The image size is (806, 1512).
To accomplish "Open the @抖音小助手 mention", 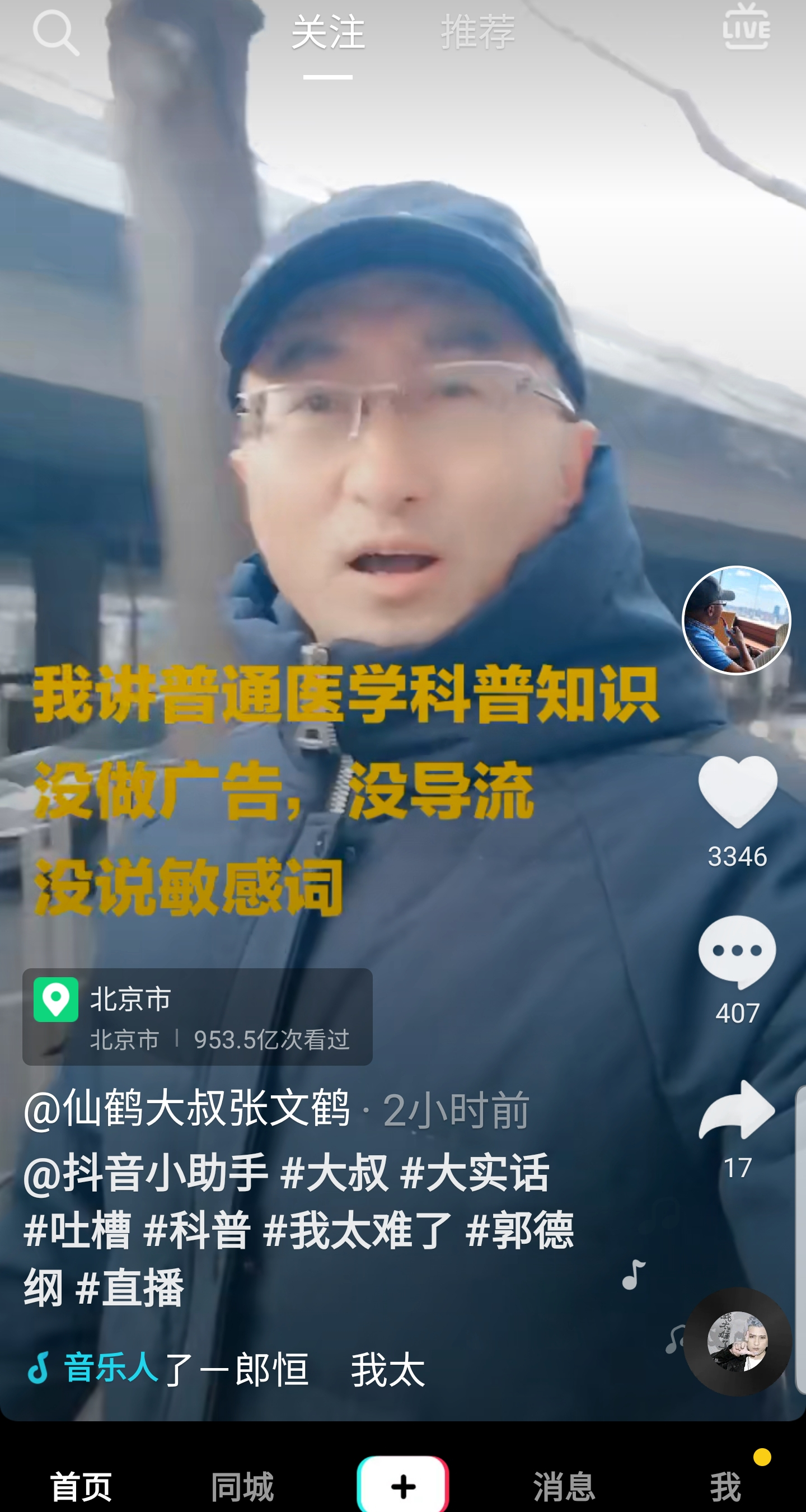I will tap(146, 1172).
